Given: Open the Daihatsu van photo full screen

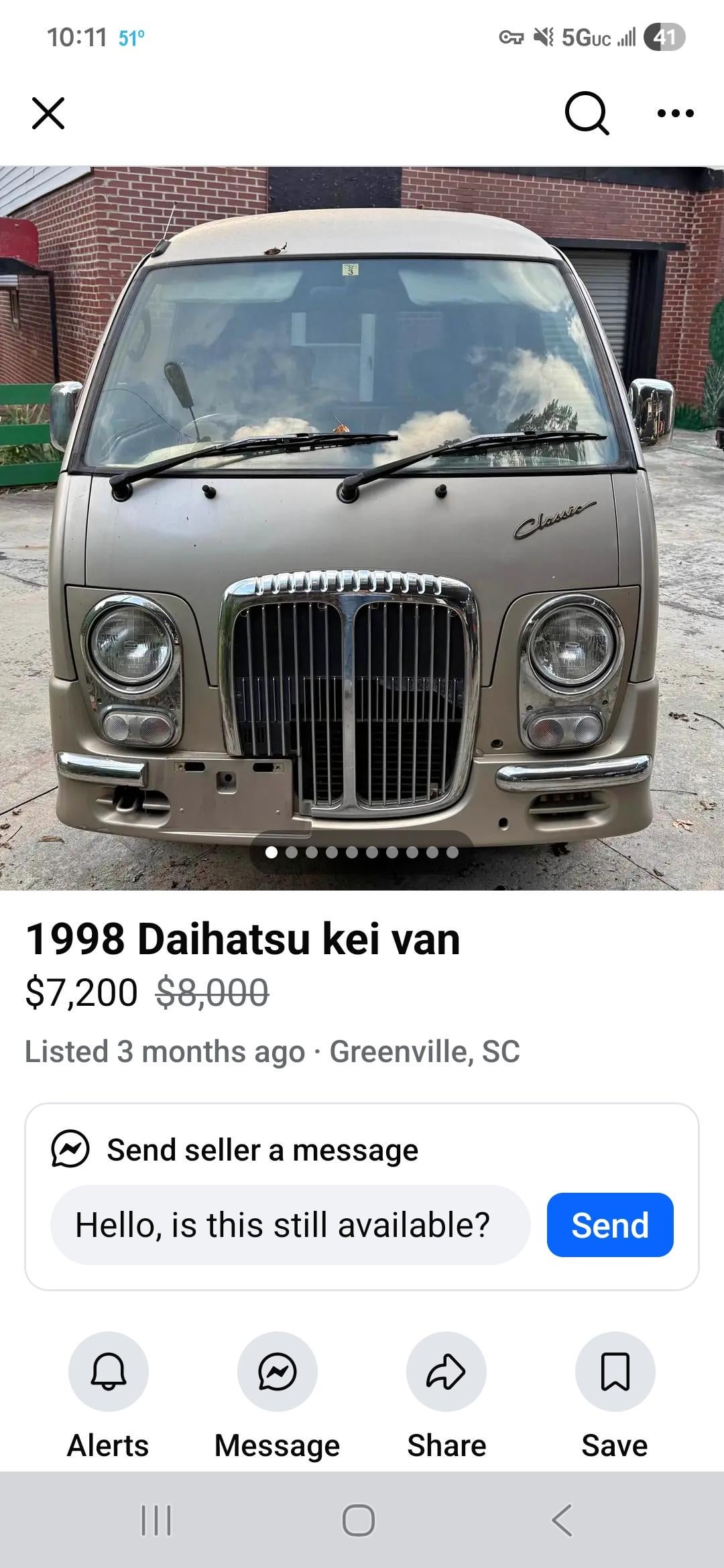Looking at the screenshot, I should pyautogui.click(x=362, y=528).
